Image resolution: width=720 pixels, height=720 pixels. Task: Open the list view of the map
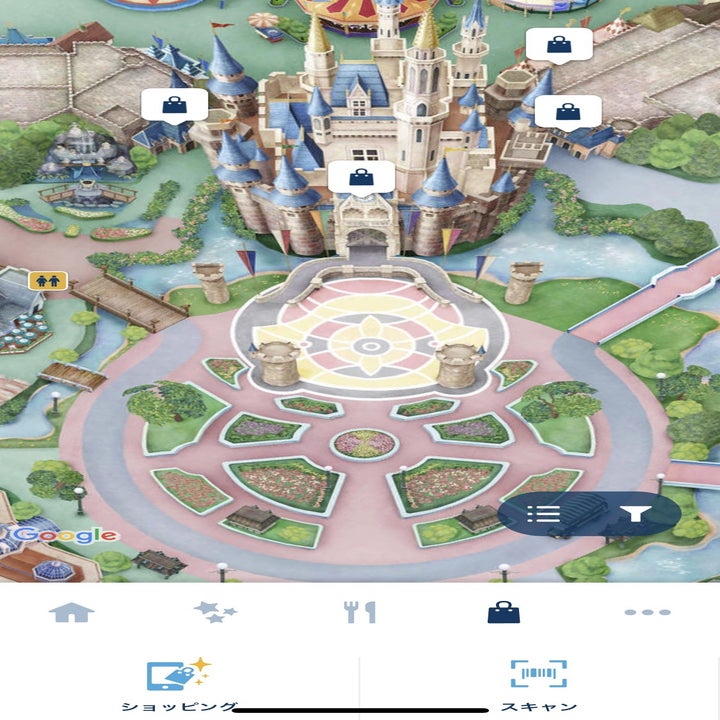(x=545, y=514)
